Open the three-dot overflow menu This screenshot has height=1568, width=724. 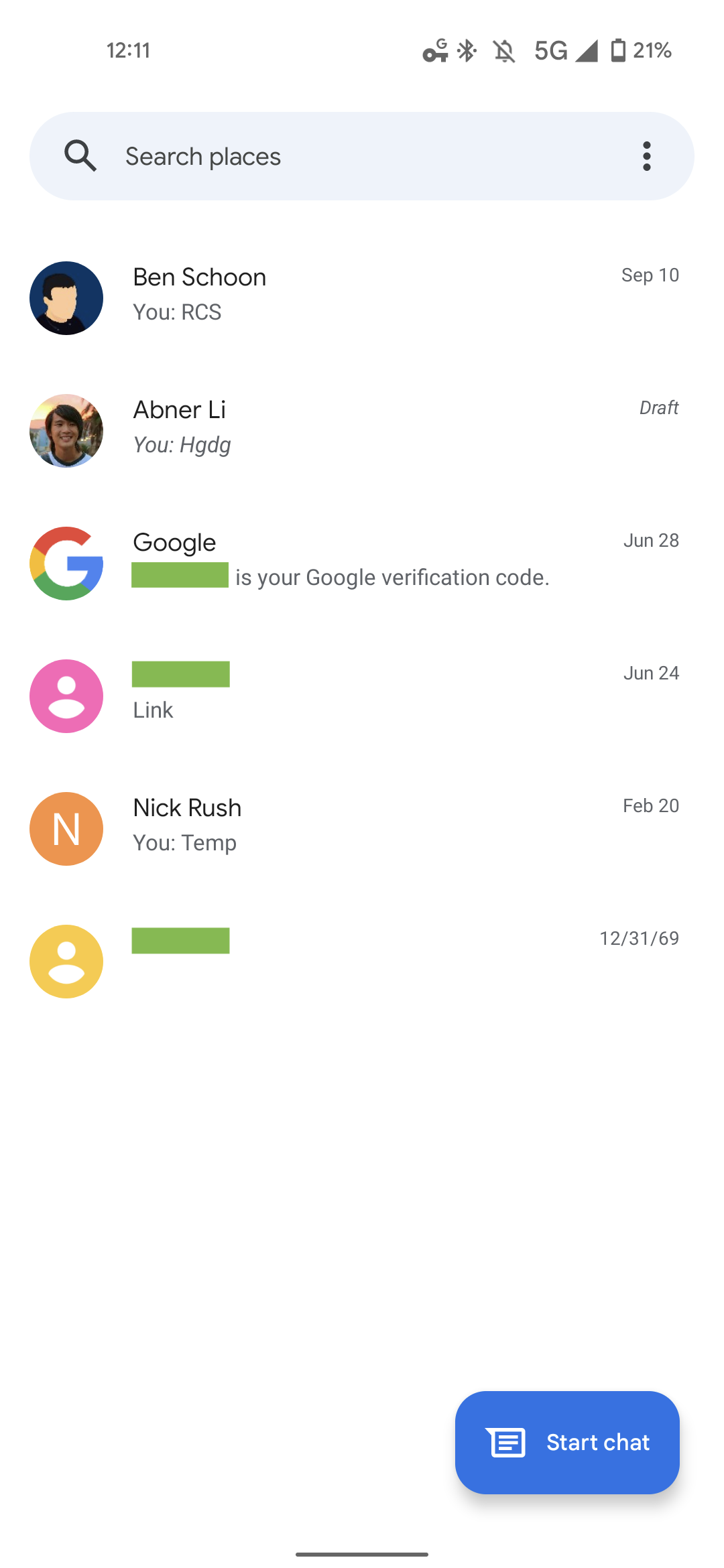pyautogui.click(x=646, y=156)
